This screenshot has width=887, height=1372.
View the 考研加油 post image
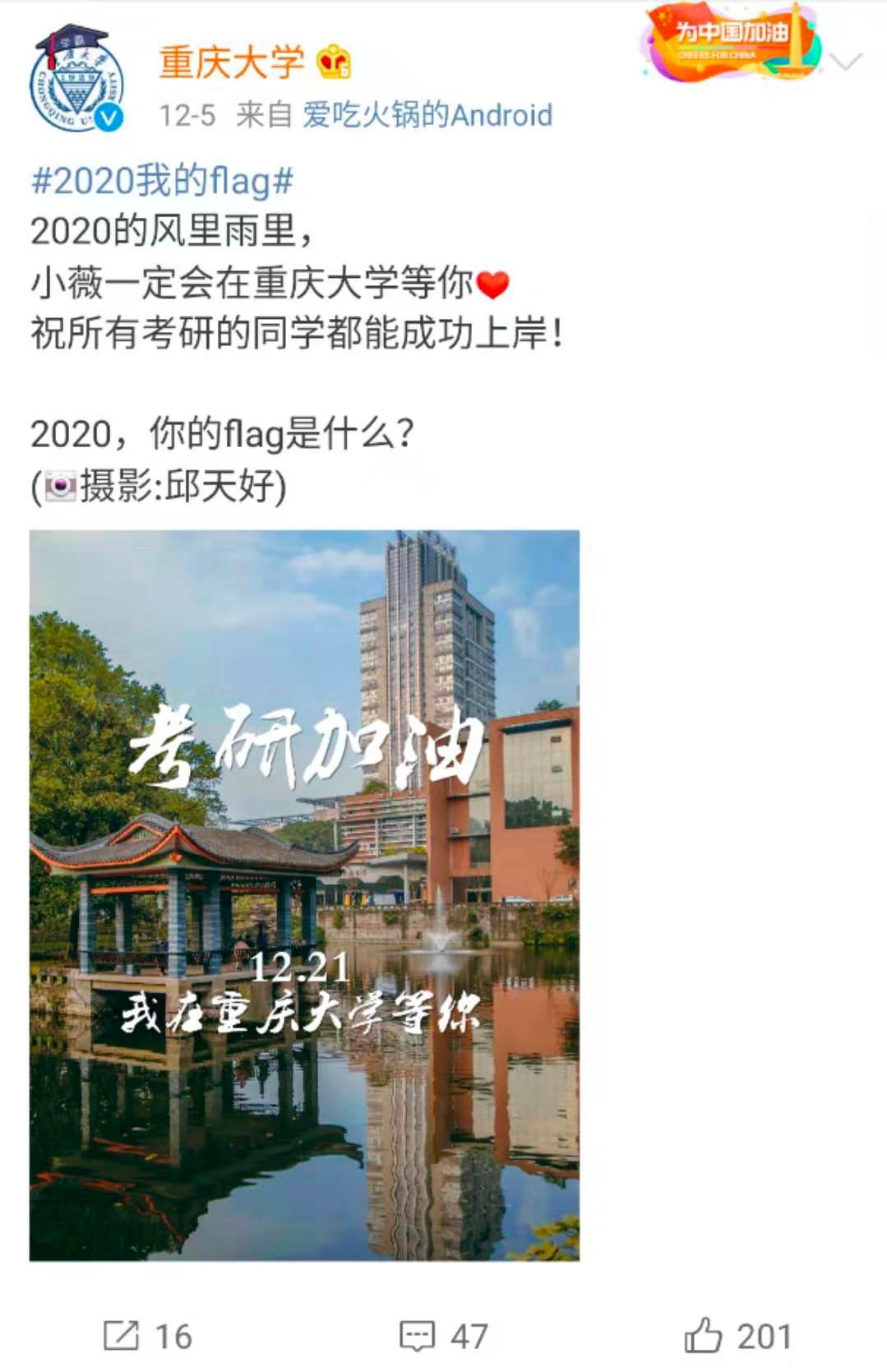304,894
